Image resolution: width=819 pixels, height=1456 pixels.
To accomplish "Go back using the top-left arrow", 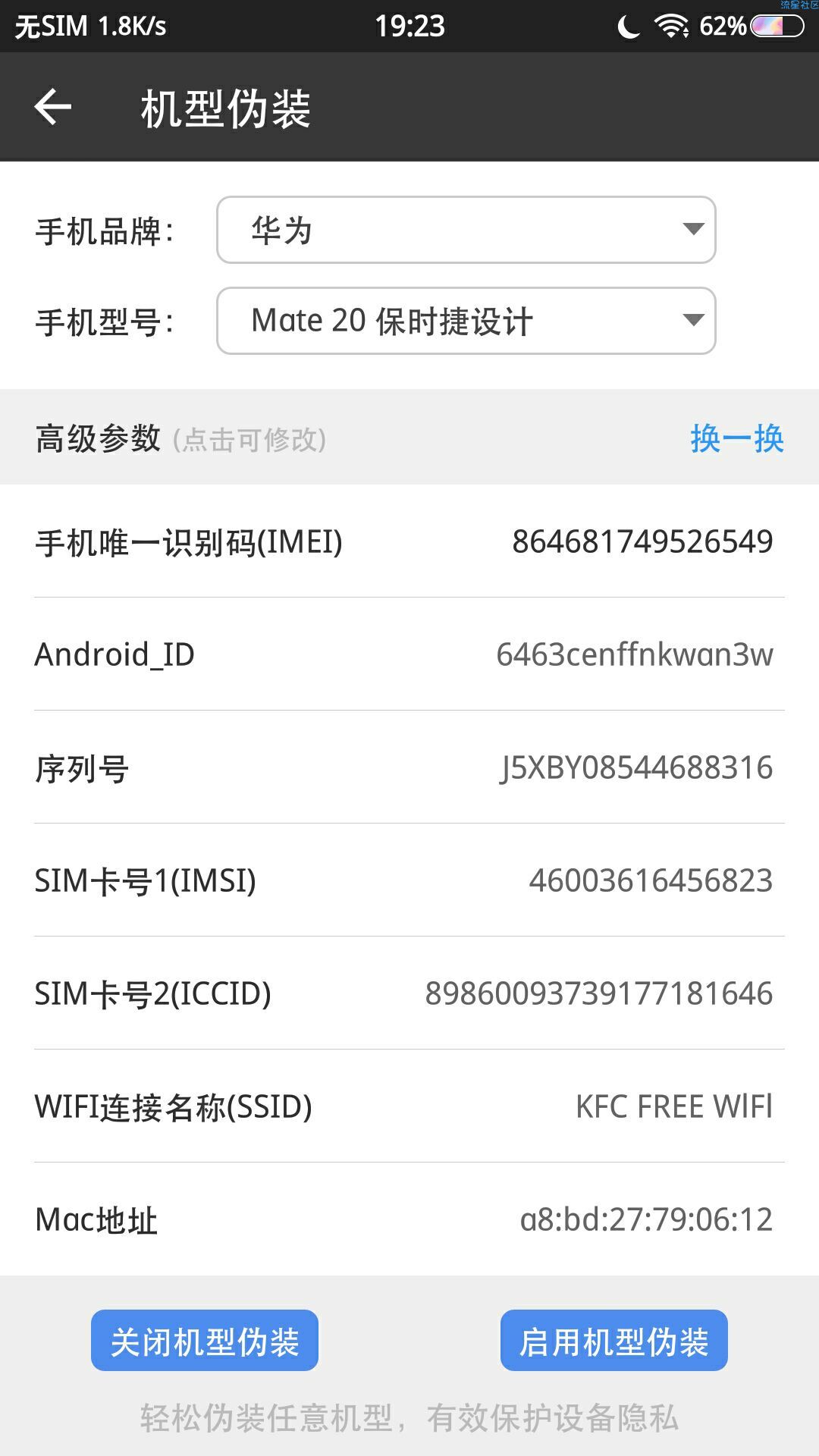I will tap(53, 107).
